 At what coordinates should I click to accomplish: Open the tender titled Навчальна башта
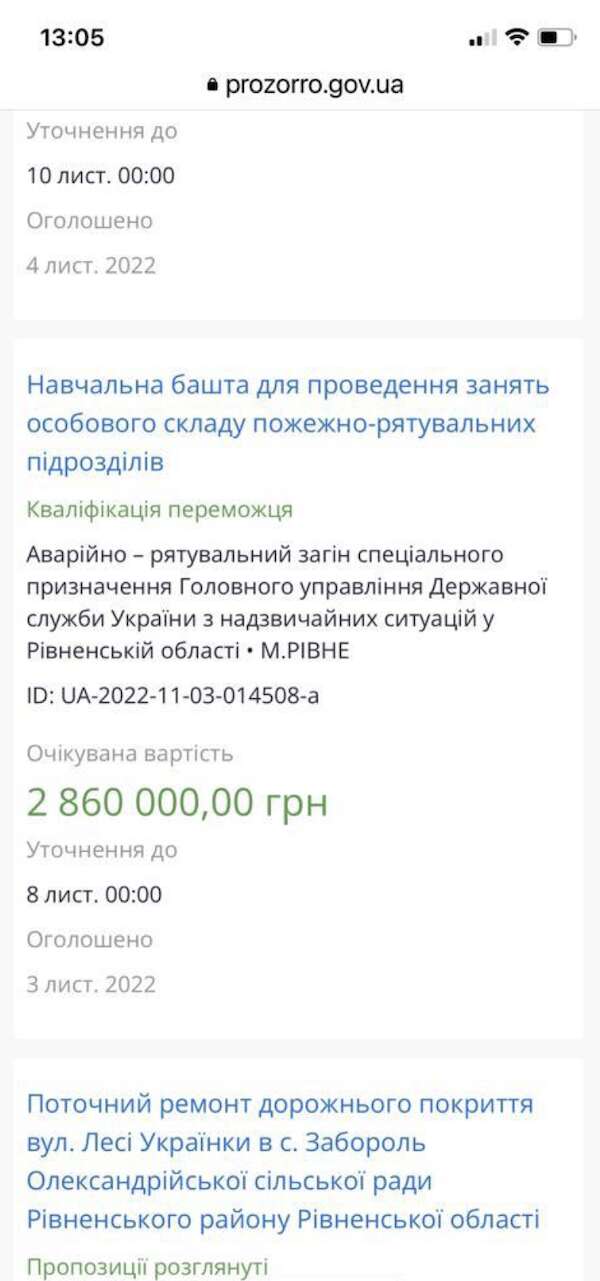[x=288, y=424]
